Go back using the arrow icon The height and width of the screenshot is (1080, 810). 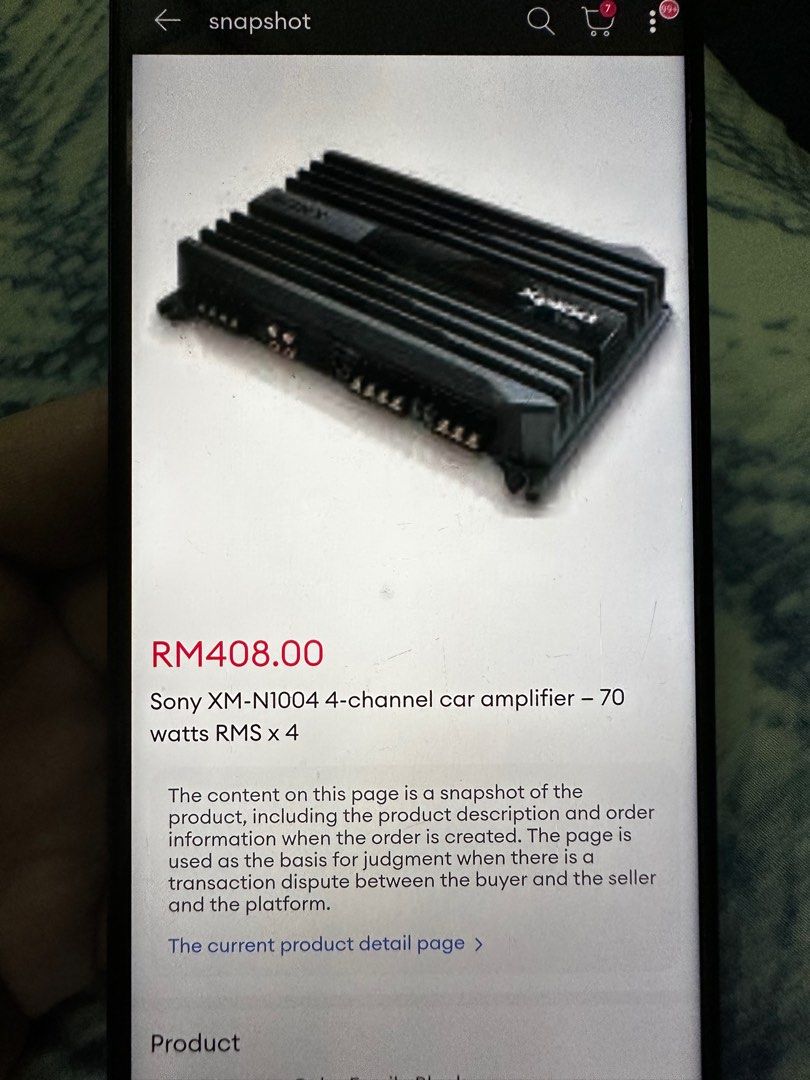[x=167, y=21]
